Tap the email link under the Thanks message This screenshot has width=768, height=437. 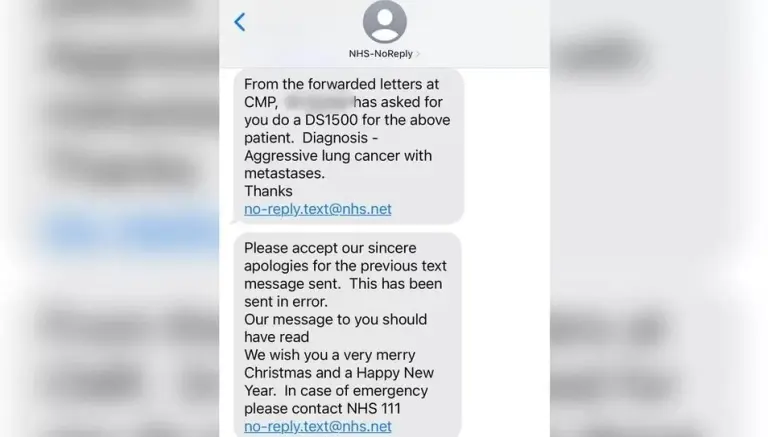tap(317, 209)
